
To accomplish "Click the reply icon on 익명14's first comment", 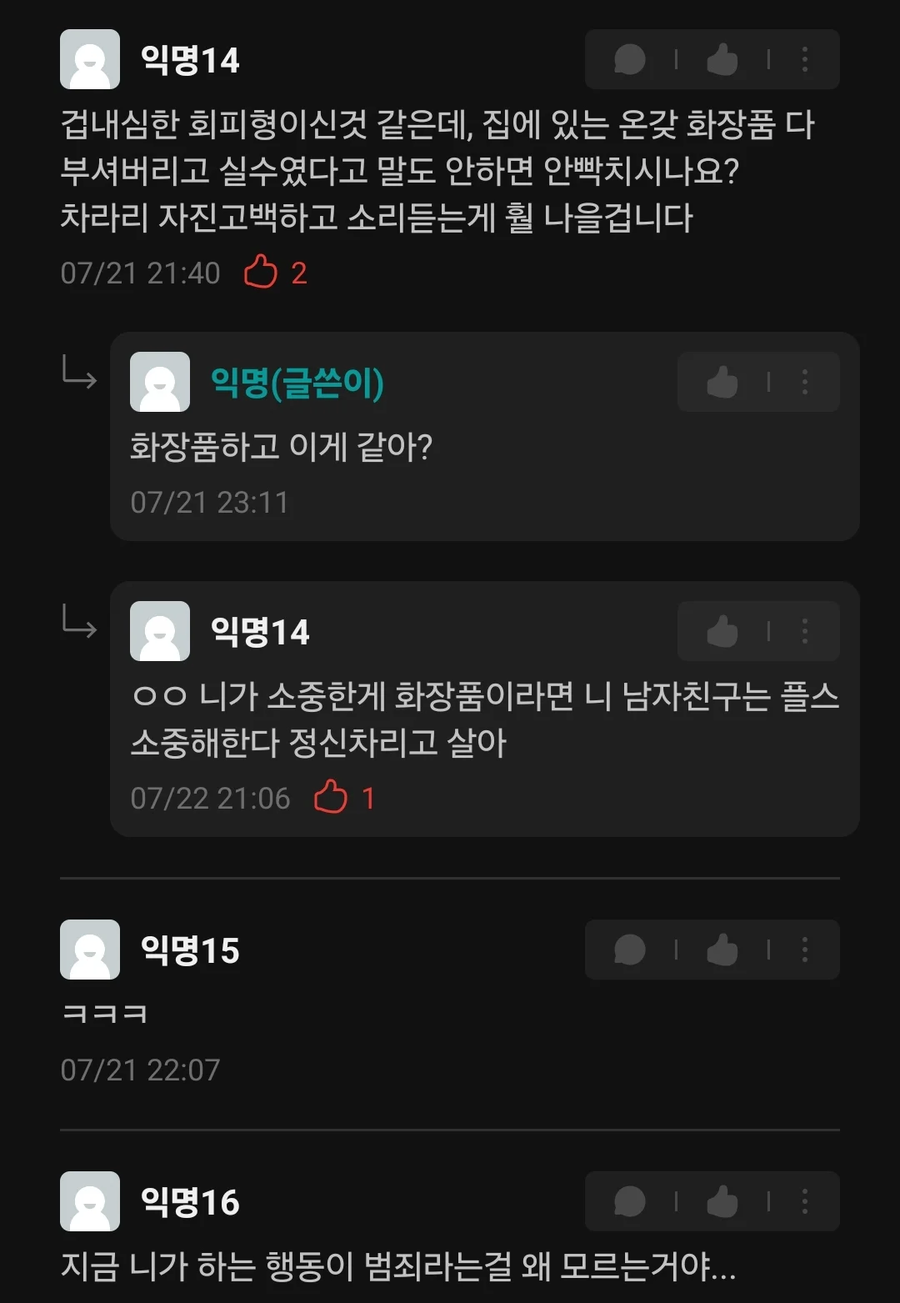I will pos(630,60).
